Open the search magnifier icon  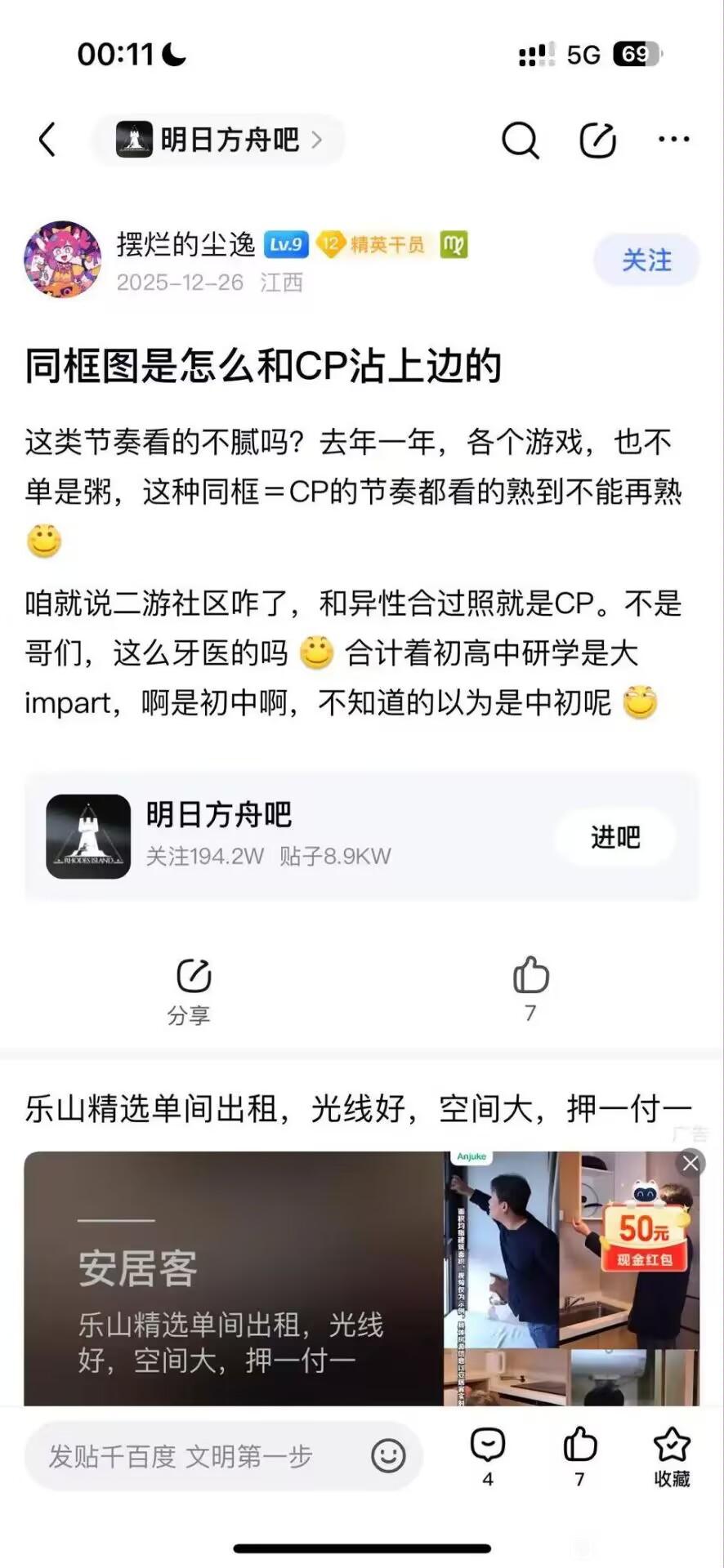pos(520,140)
